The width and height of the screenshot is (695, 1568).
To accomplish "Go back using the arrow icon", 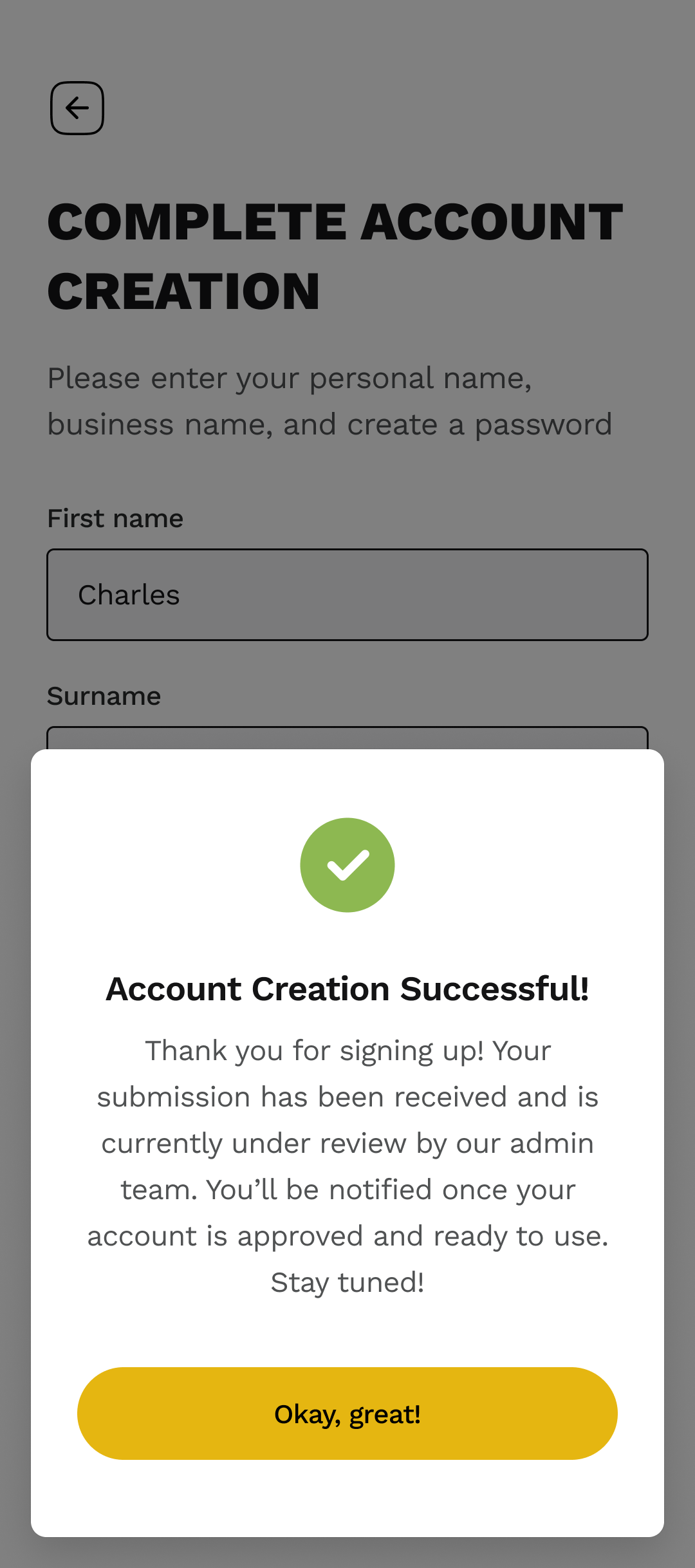I will tap(77, 108).
